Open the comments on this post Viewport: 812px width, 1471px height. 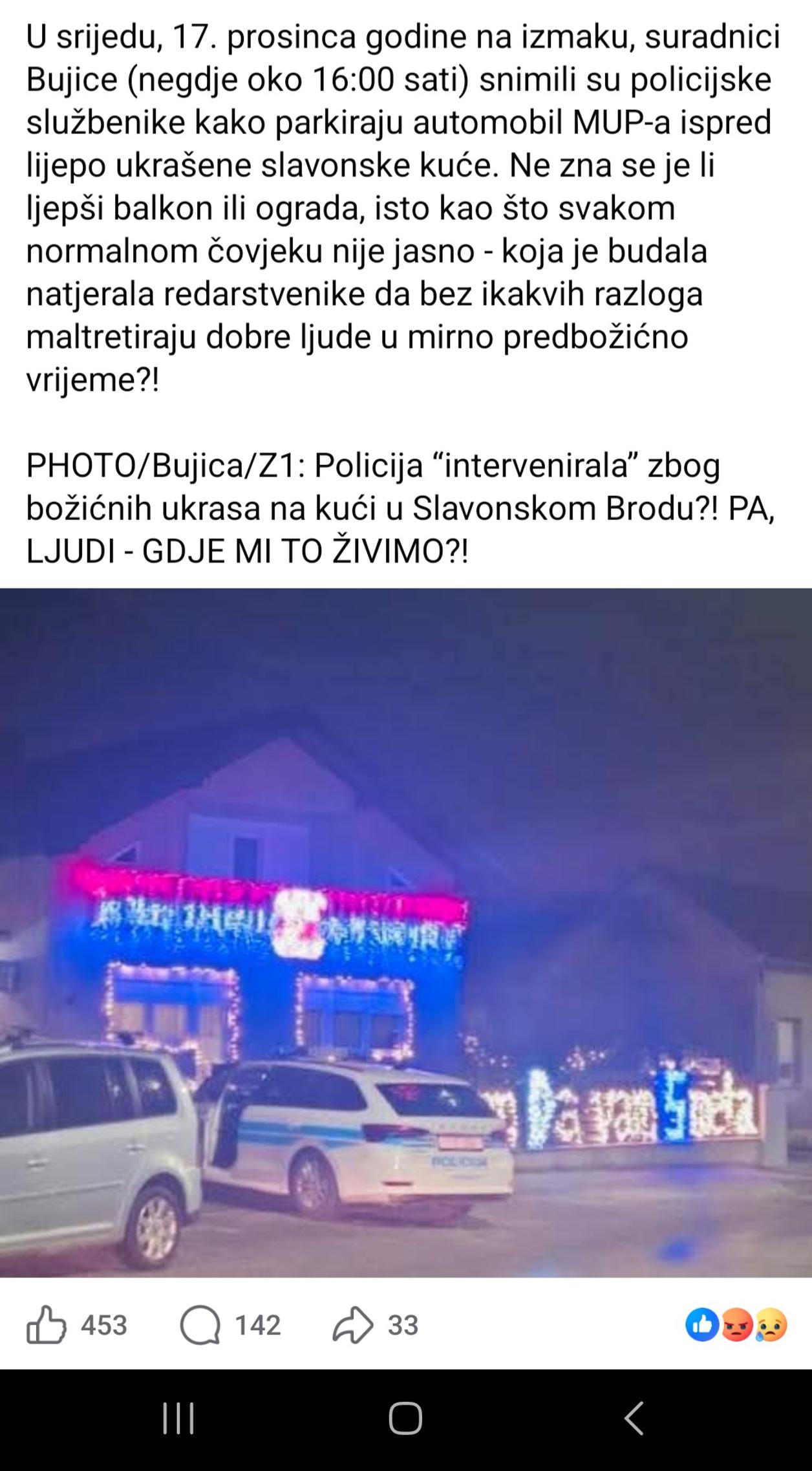tap(200, 1325)
